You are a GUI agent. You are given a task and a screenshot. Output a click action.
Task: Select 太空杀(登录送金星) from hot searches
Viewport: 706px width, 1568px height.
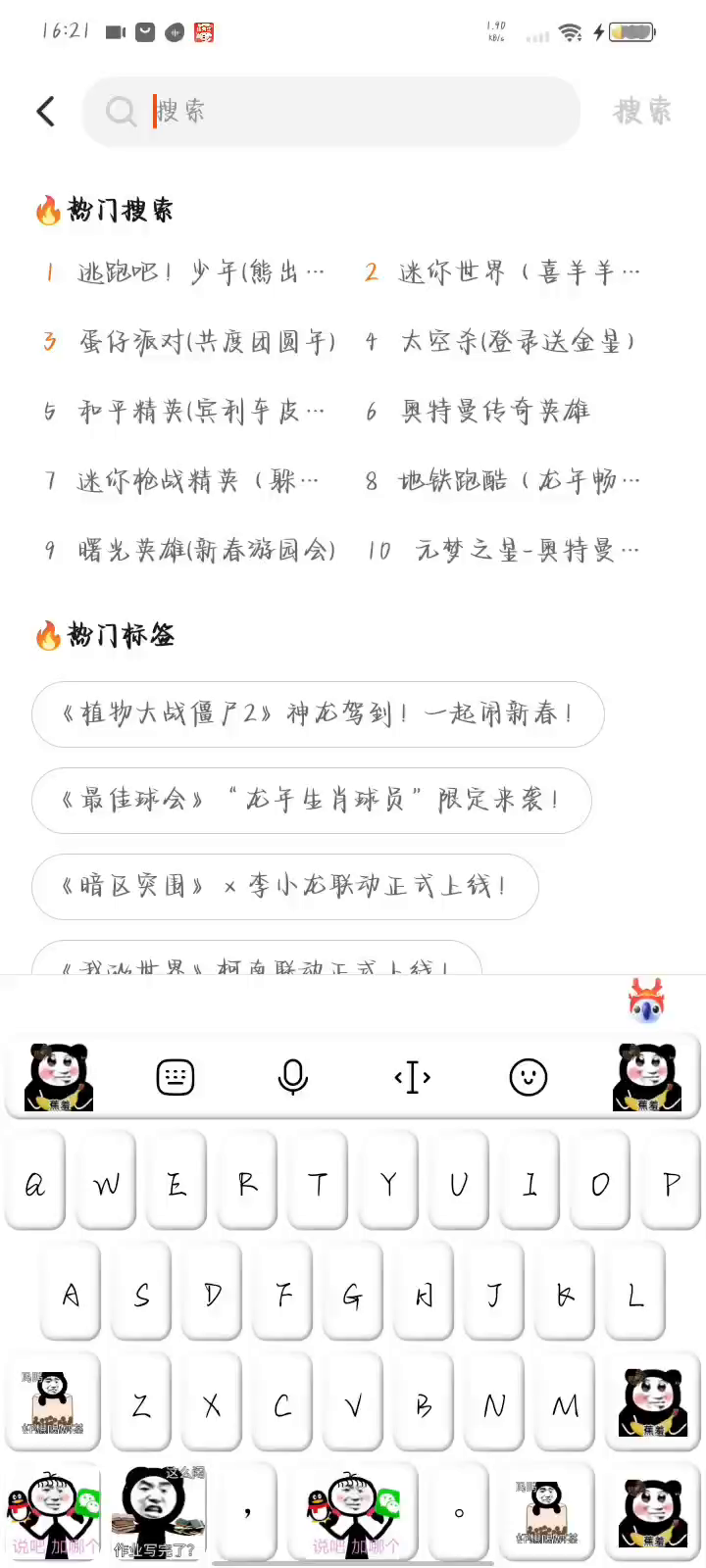point(519,341)
